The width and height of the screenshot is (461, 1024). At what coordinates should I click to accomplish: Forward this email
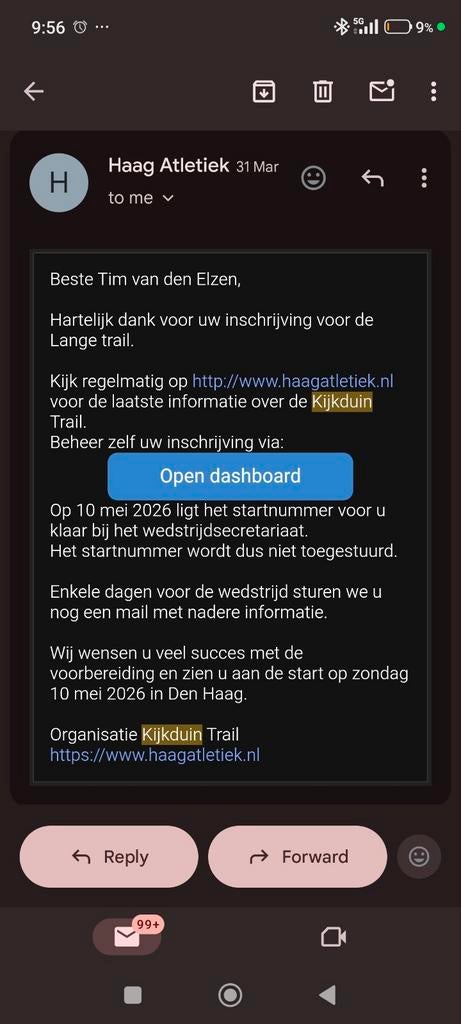[298, 857]
